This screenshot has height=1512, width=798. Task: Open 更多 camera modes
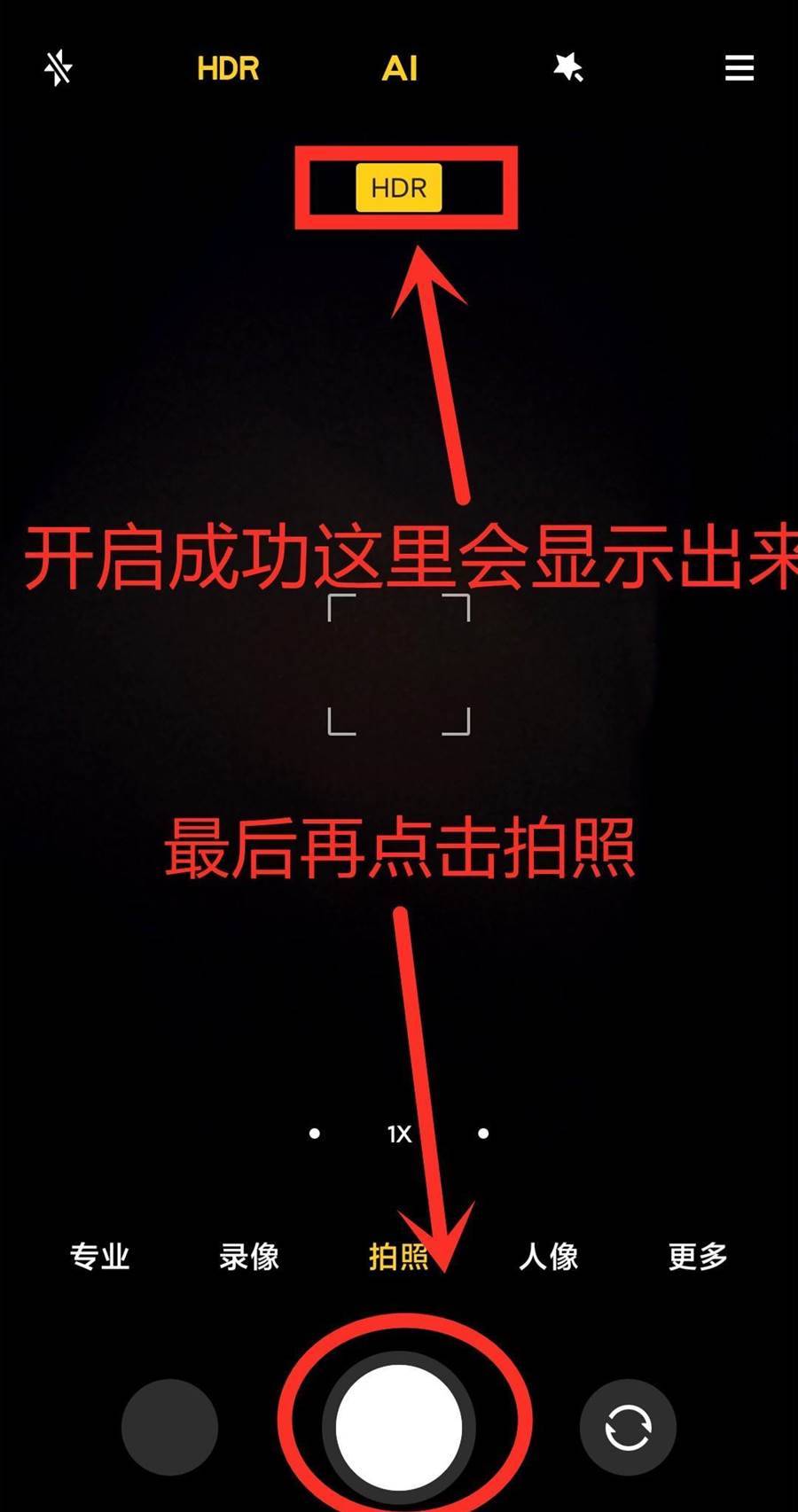pos(698,1256)
